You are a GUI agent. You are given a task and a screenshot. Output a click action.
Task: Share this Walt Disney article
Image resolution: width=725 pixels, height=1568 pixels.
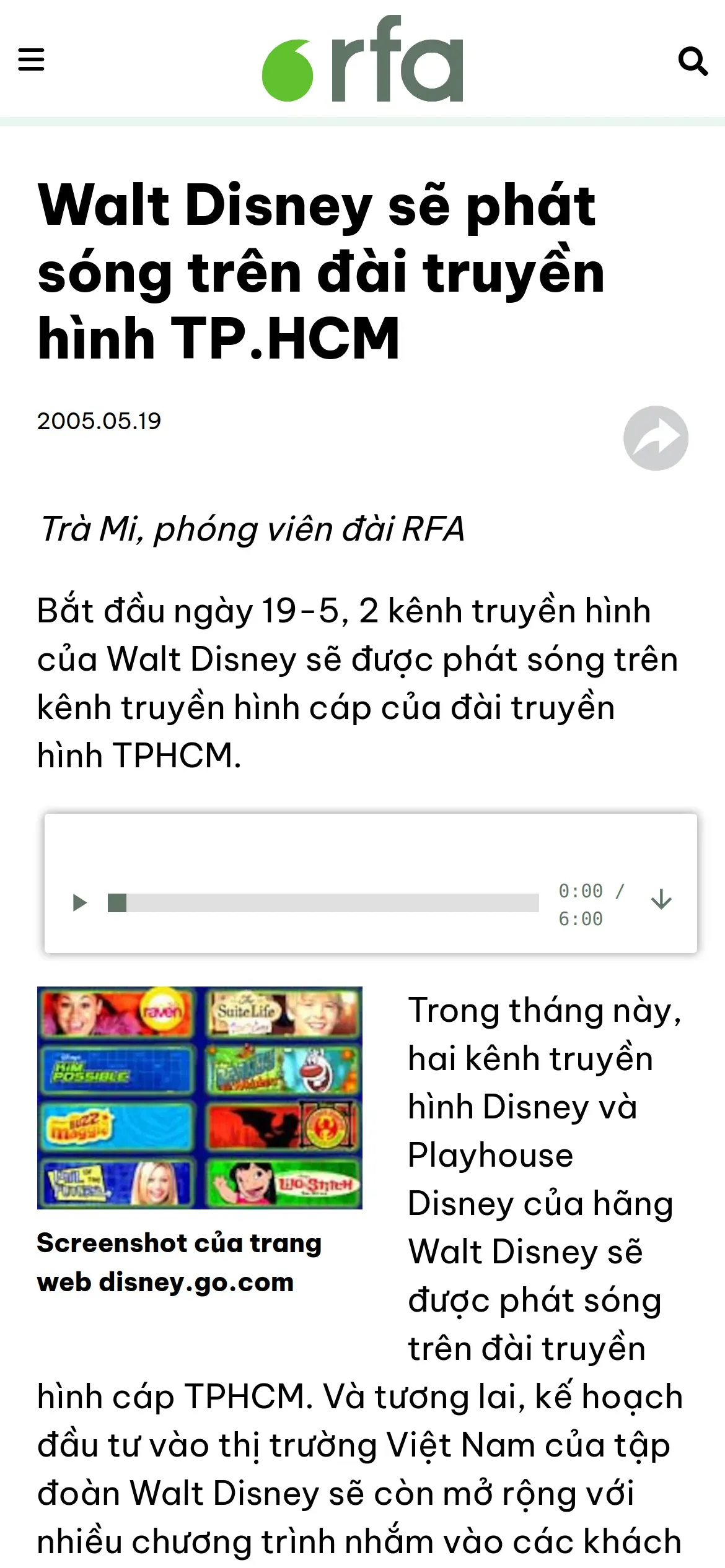point(656,438)
